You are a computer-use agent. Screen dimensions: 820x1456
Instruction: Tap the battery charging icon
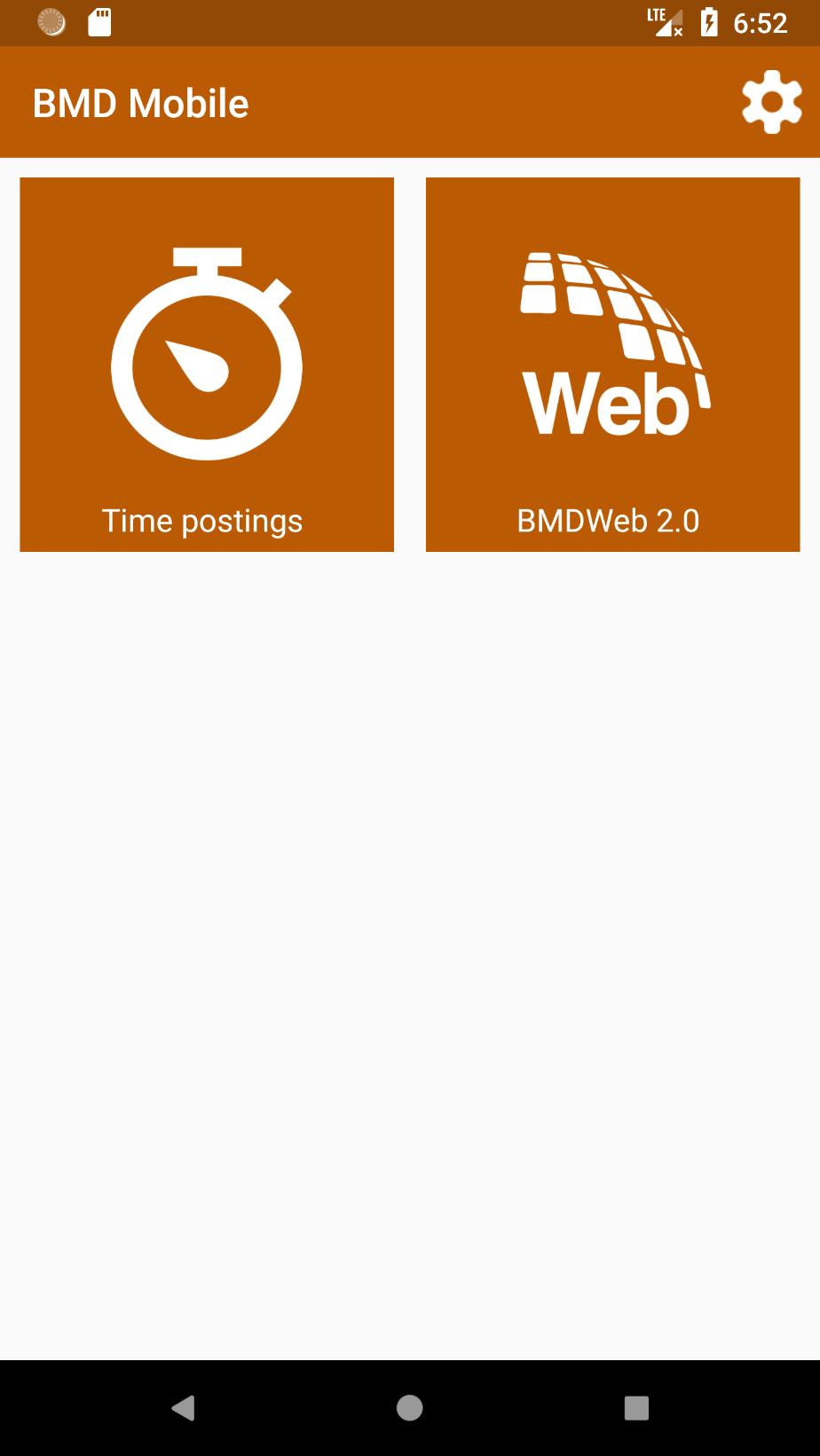tap(711, 22)
